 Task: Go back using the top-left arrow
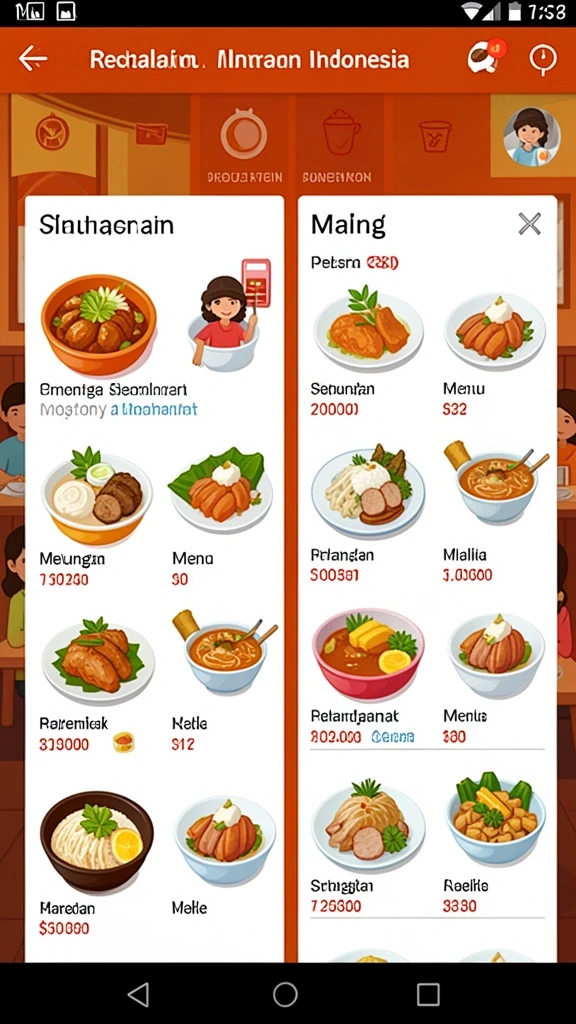[33, 59]
